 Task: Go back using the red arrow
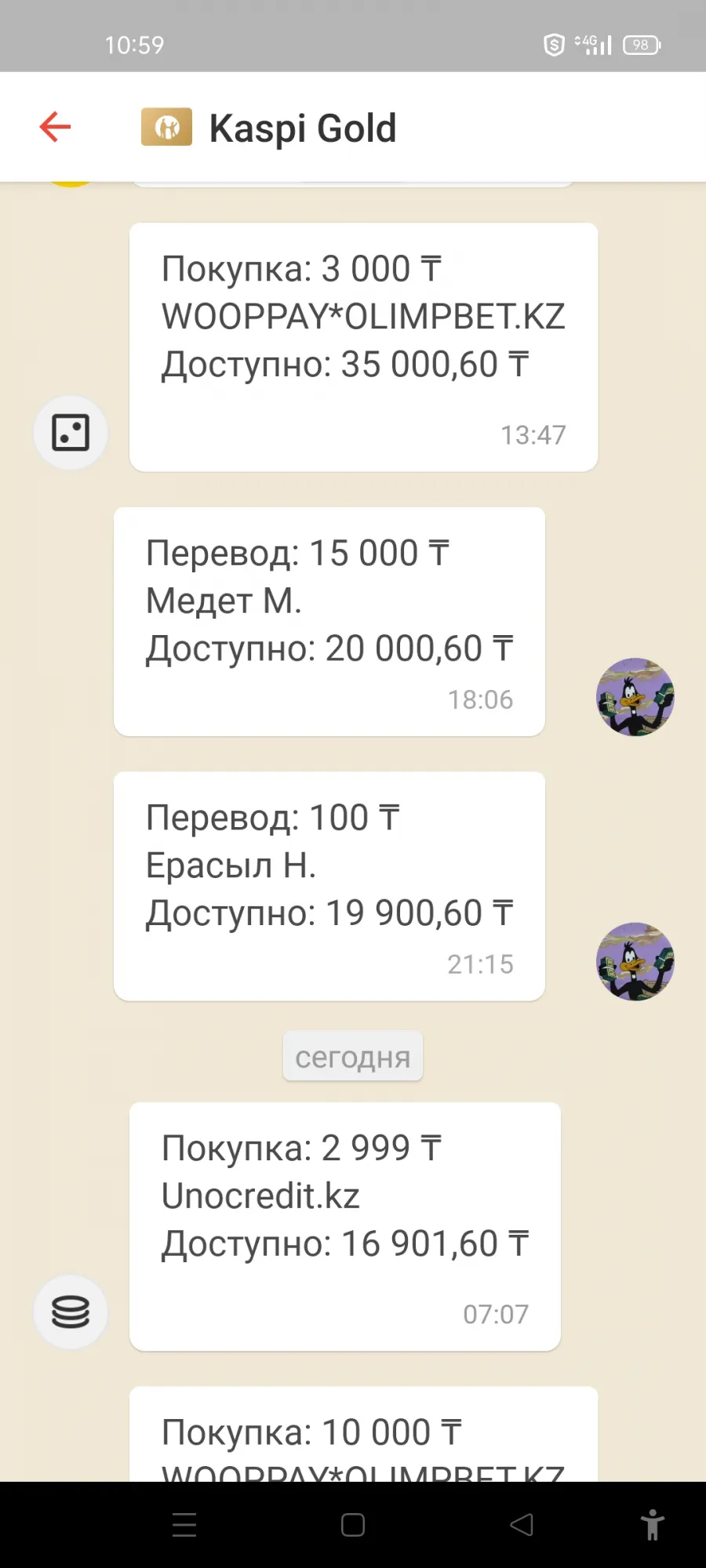pos(55,127)
